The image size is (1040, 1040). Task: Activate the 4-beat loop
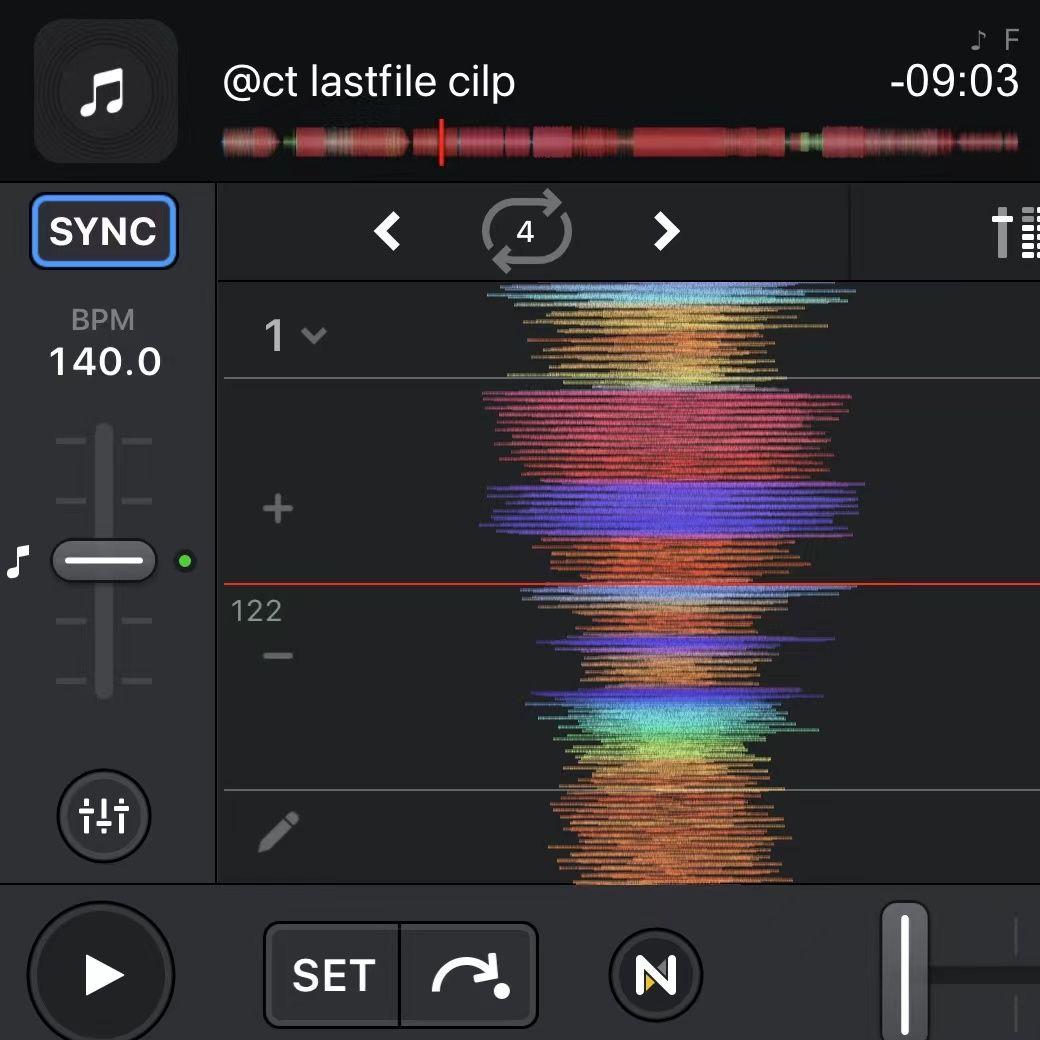click(x=526, y=232)
